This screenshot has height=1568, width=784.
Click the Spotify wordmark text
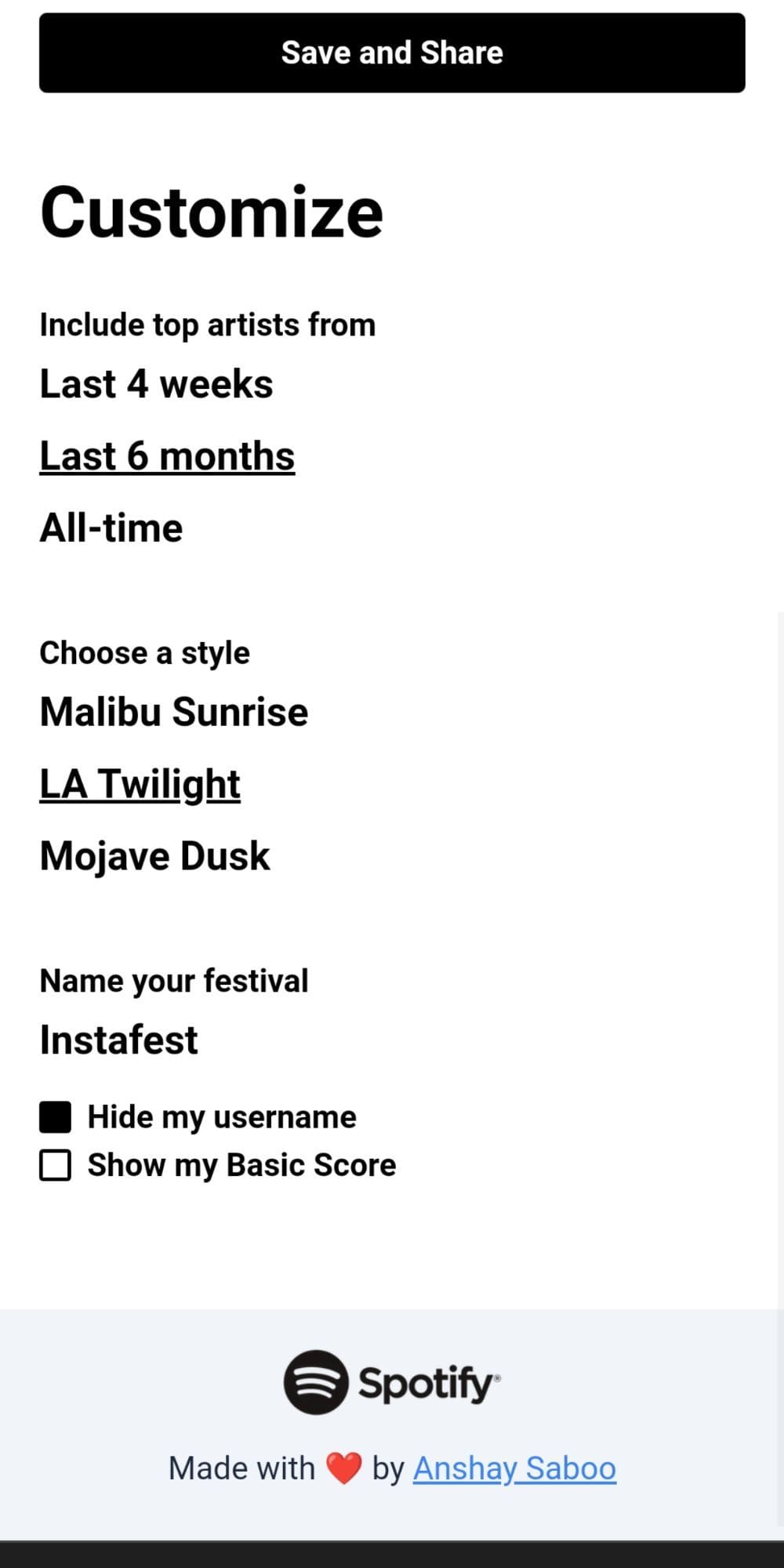[x=427, y=1382]
